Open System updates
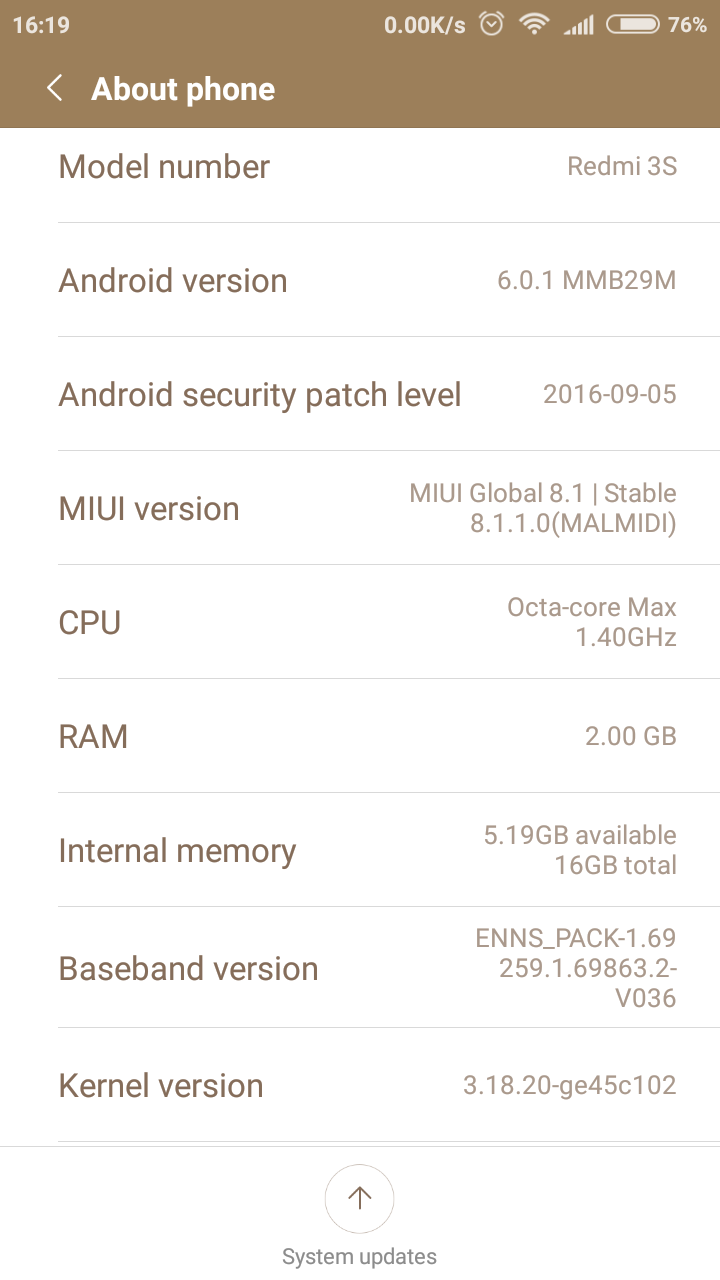720x1280 pixels. click(359, 1199)
